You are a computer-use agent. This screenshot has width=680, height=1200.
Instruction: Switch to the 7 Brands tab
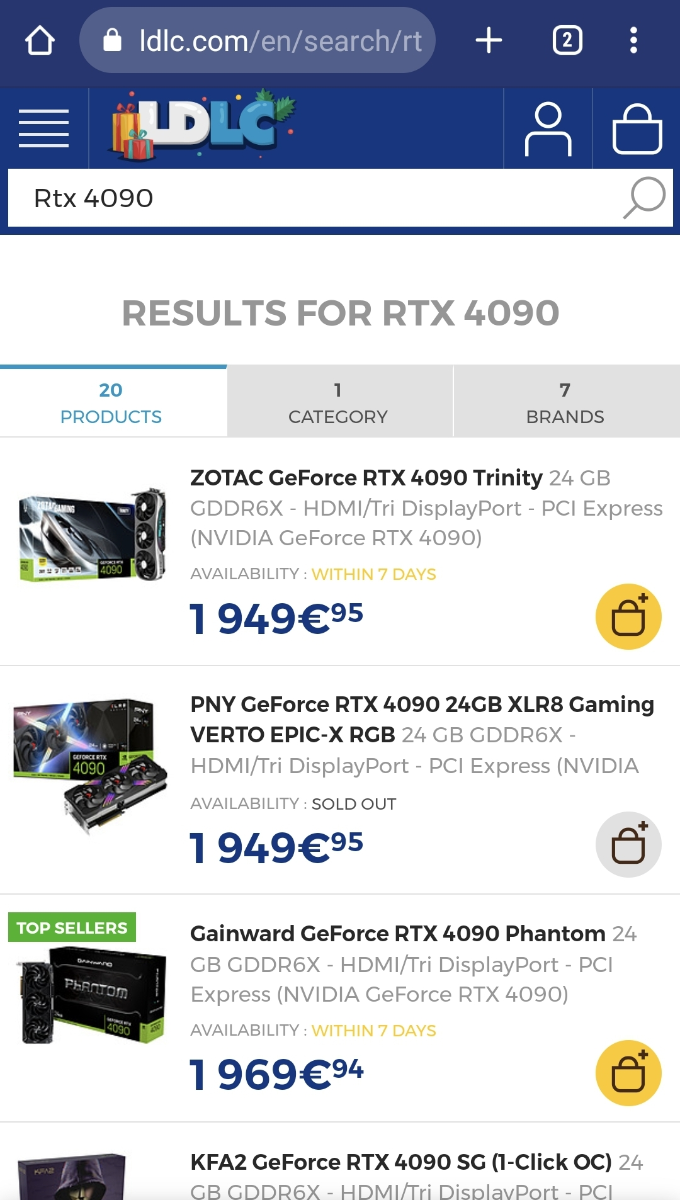(565, 401)
